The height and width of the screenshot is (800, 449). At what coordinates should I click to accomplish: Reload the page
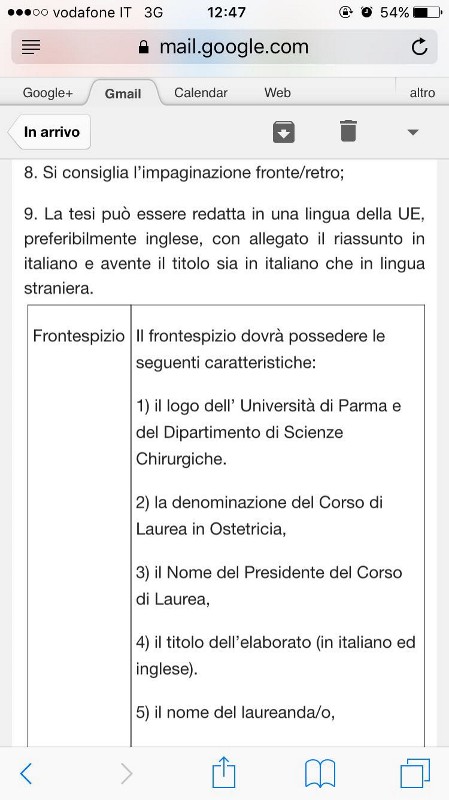pyautogui.click(x=419, y=47)
